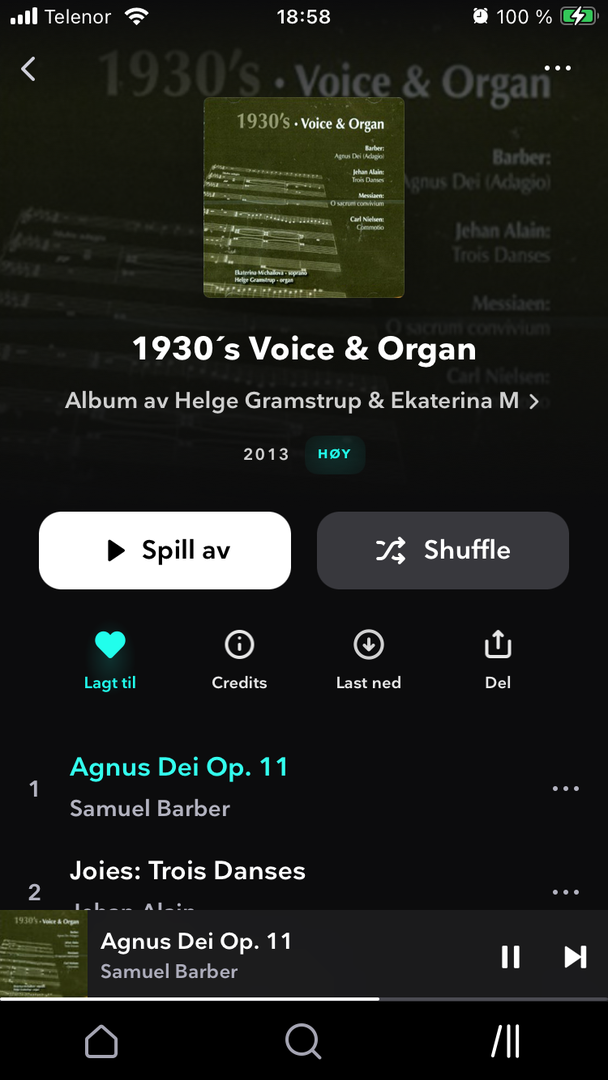Expand the now playing mini player
The height and width of the screenshot is (1080, 608).
[x=250, y=955]
